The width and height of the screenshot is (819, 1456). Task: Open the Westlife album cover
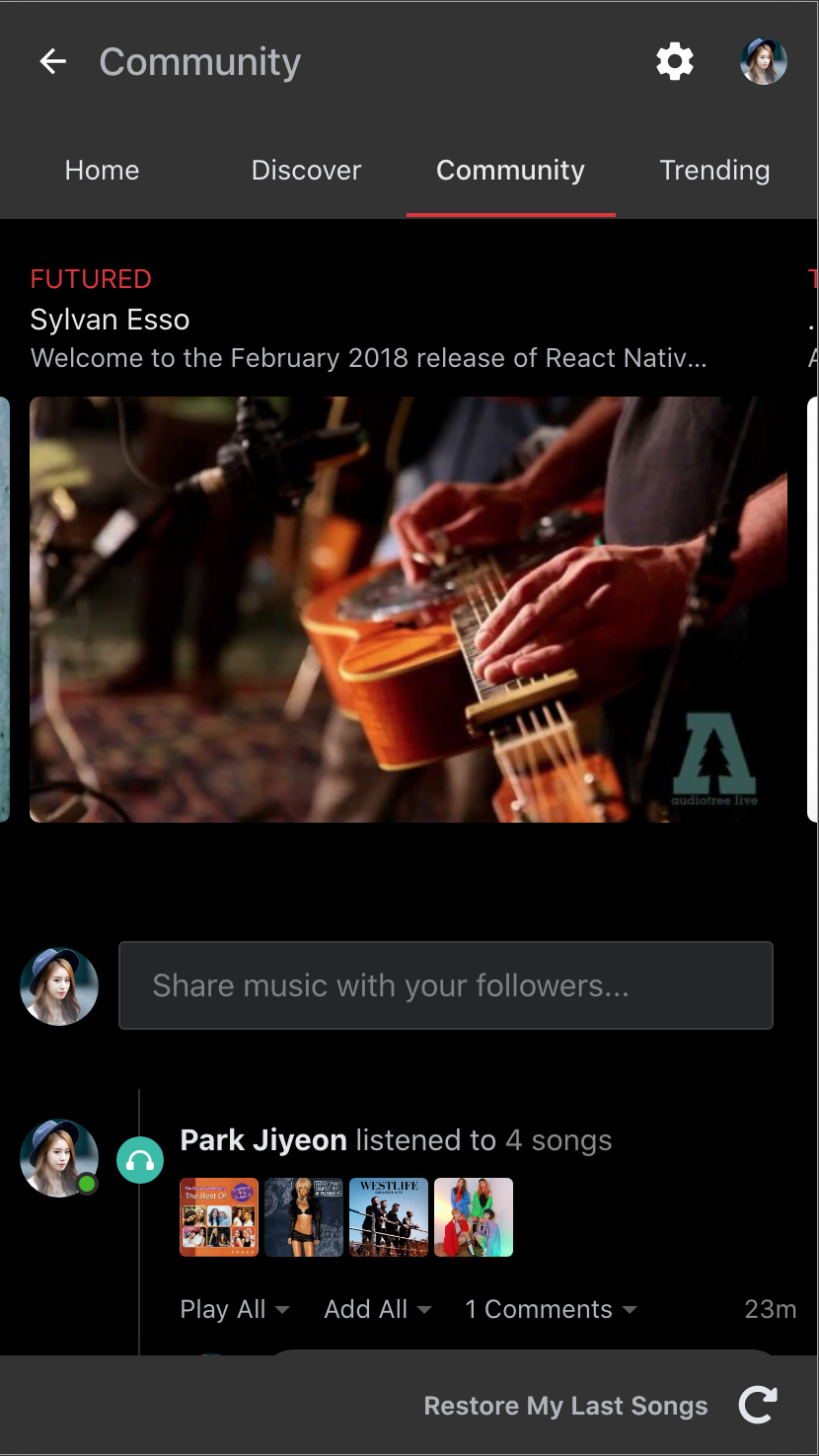(389, 1217)
